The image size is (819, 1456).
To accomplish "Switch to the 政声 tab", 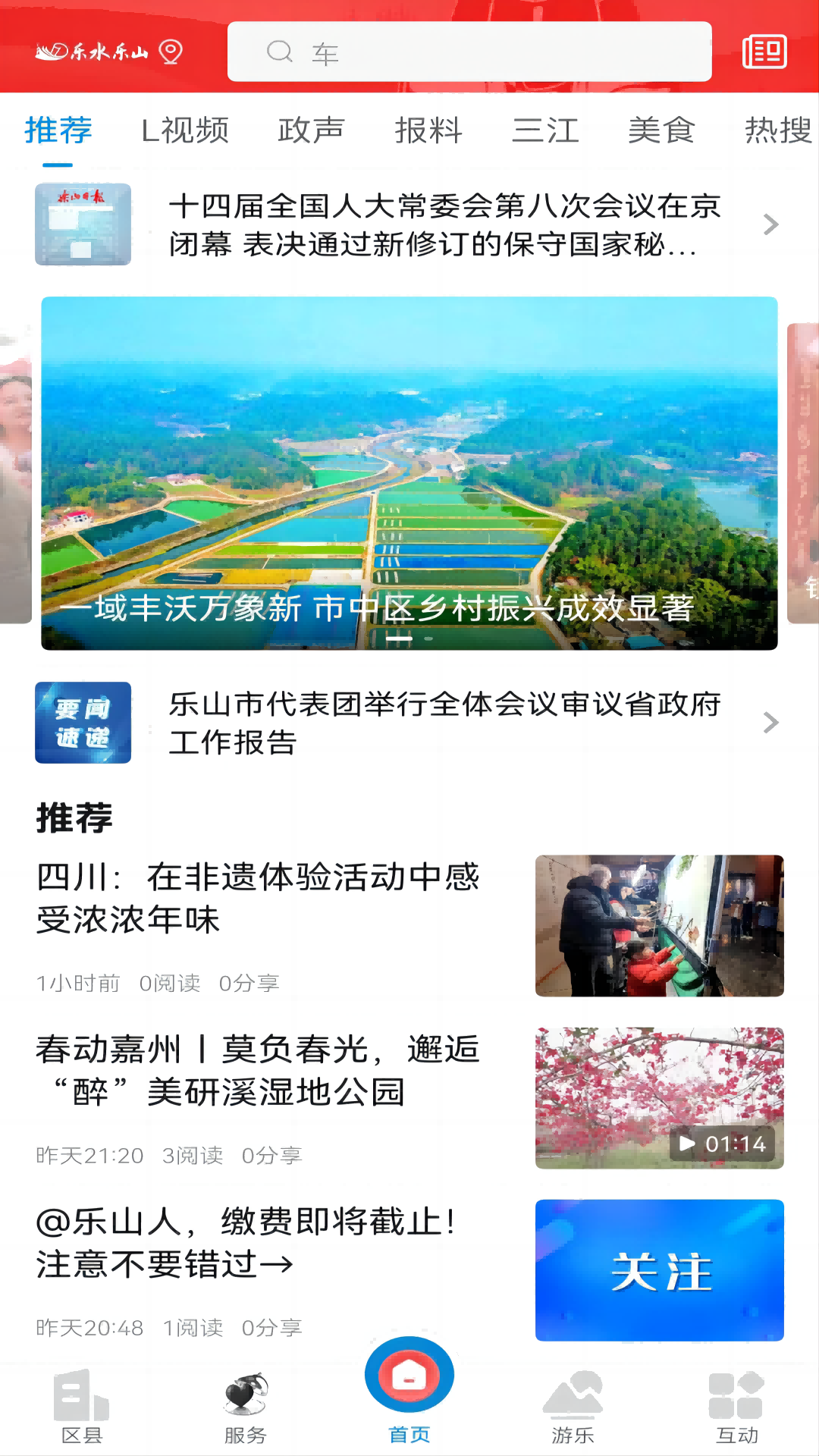I will 311,130.
